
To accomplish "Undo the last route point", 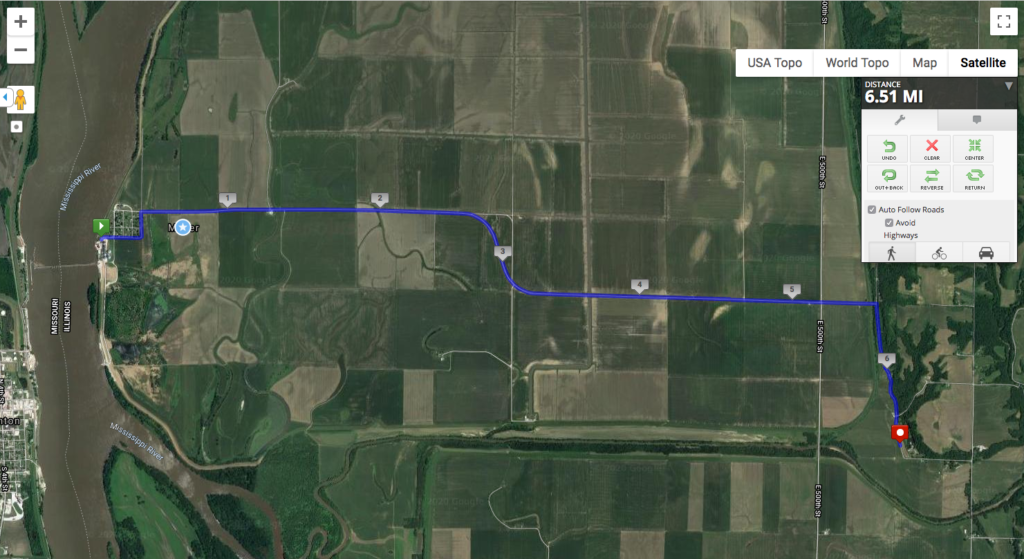I will click(x=889, y=149).
